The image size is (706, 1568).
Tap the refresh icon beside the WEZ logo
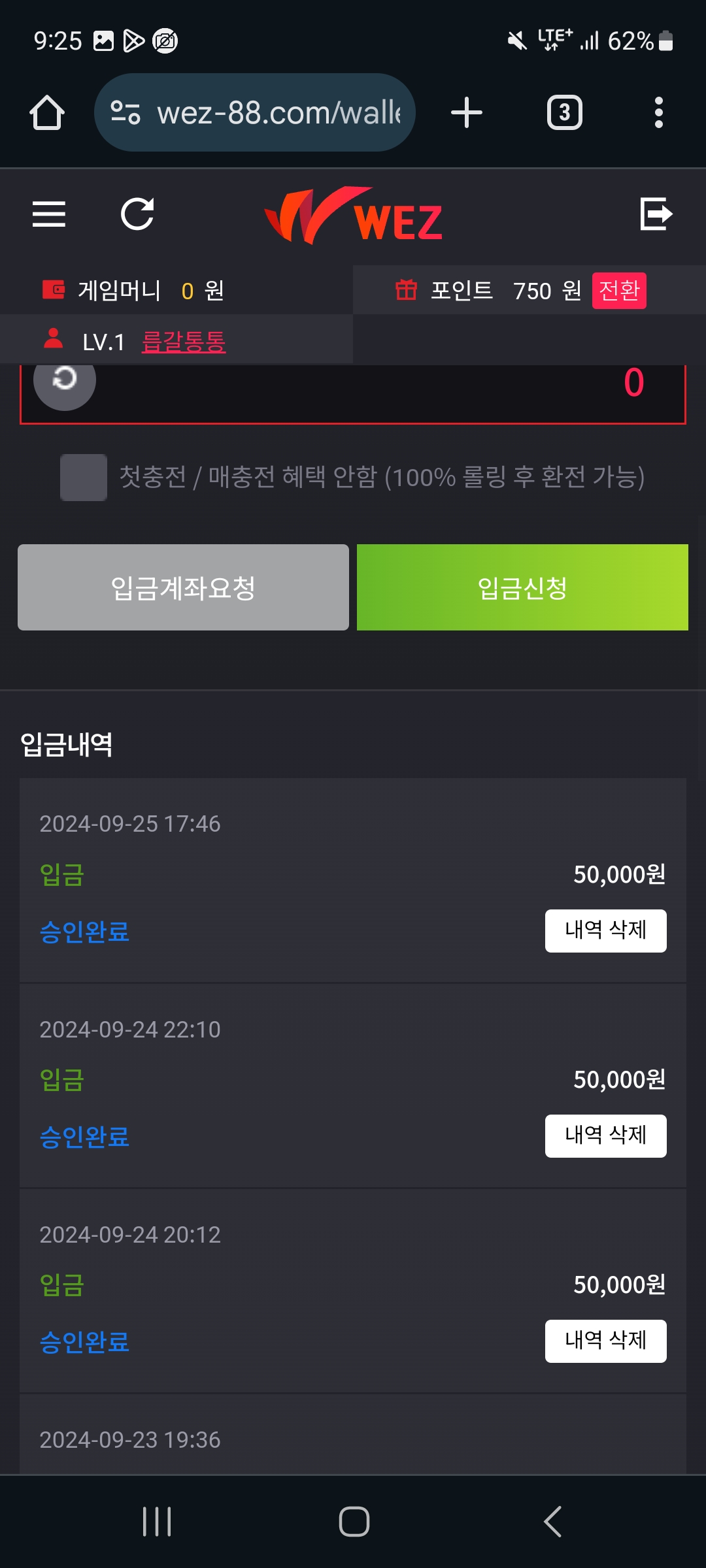137,214
